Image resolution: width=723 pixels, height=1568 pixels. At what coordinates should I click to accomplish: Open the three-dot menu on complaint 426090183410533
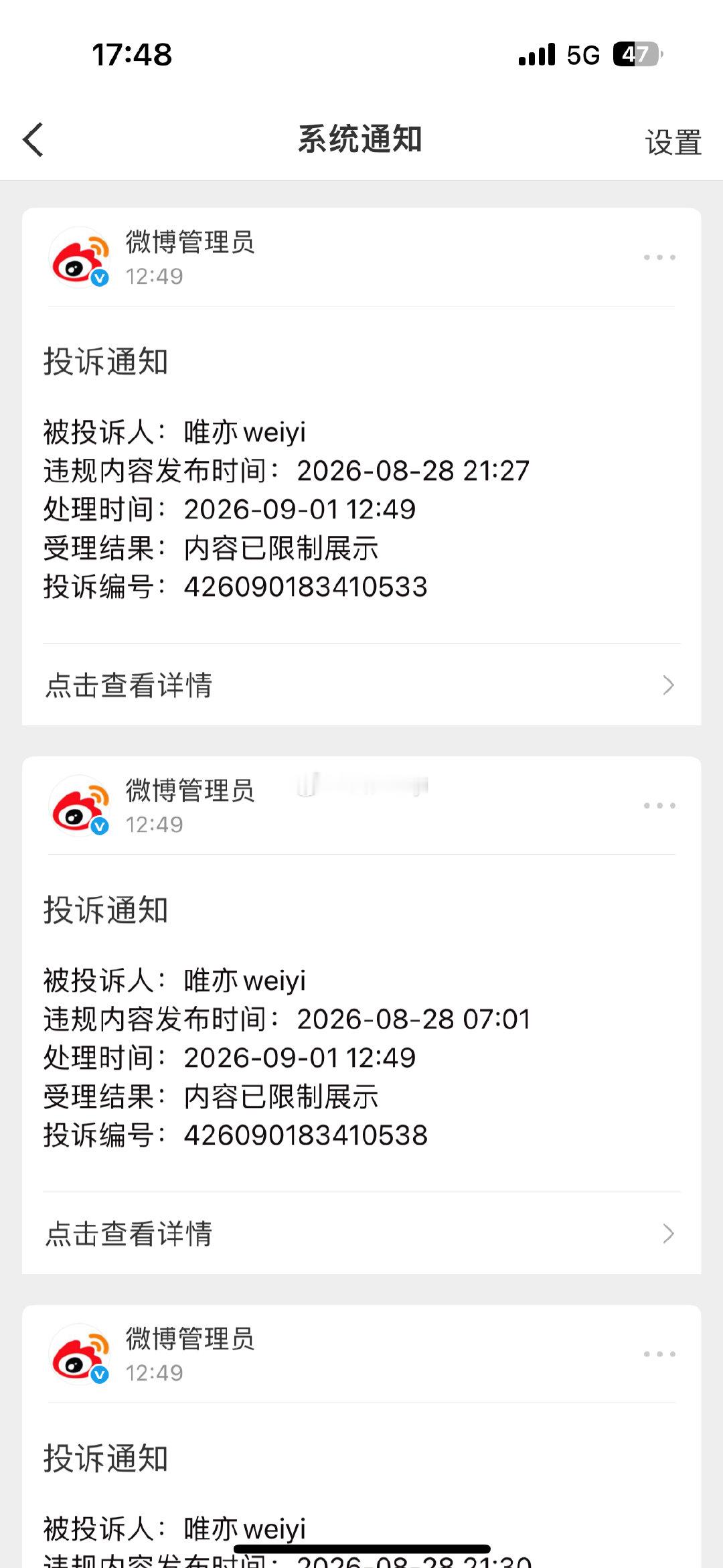click(659, 257)
